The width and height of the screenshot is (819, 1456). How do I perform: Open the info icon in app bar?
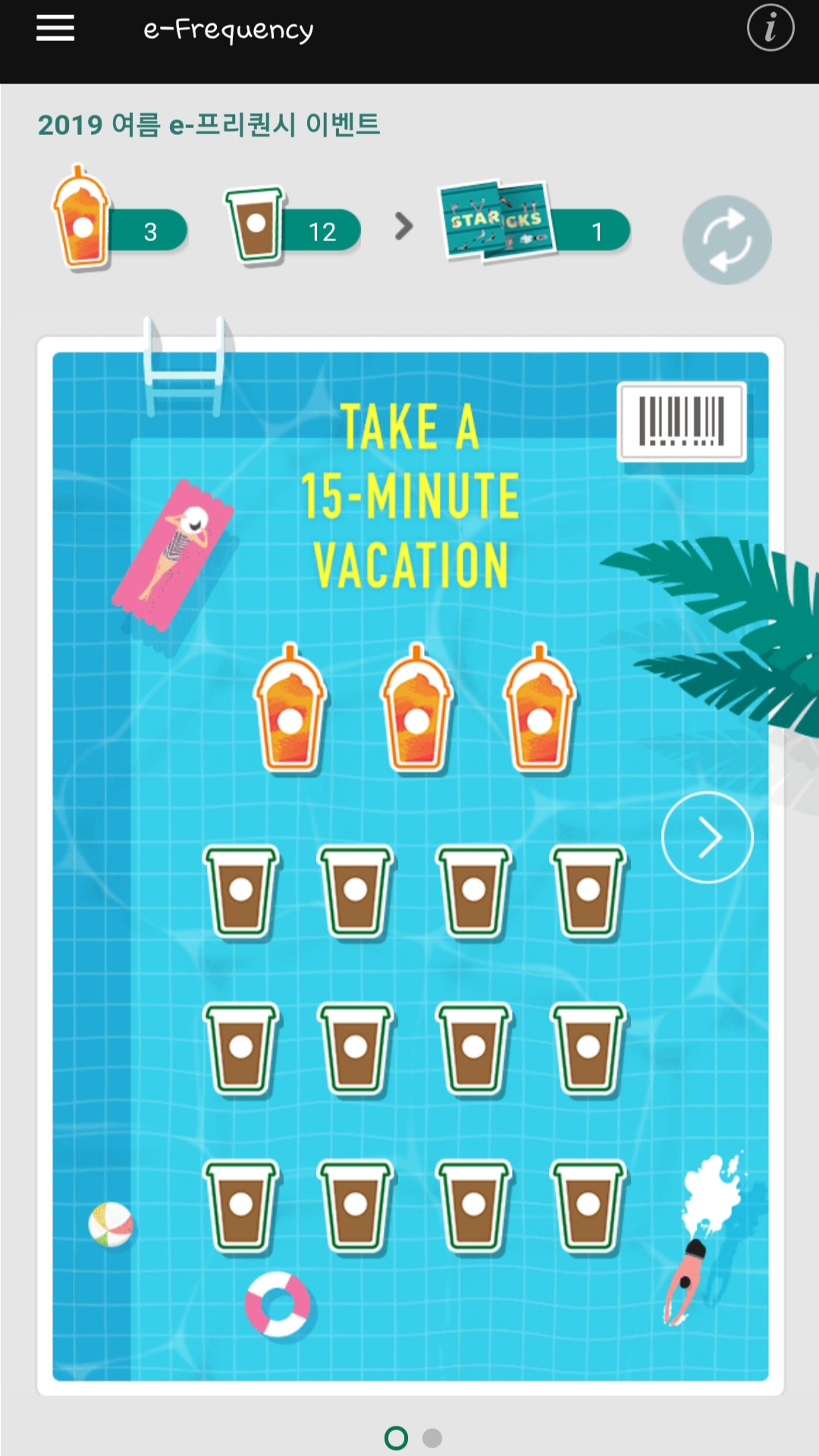pyautogui.click(x=770, y=28)
